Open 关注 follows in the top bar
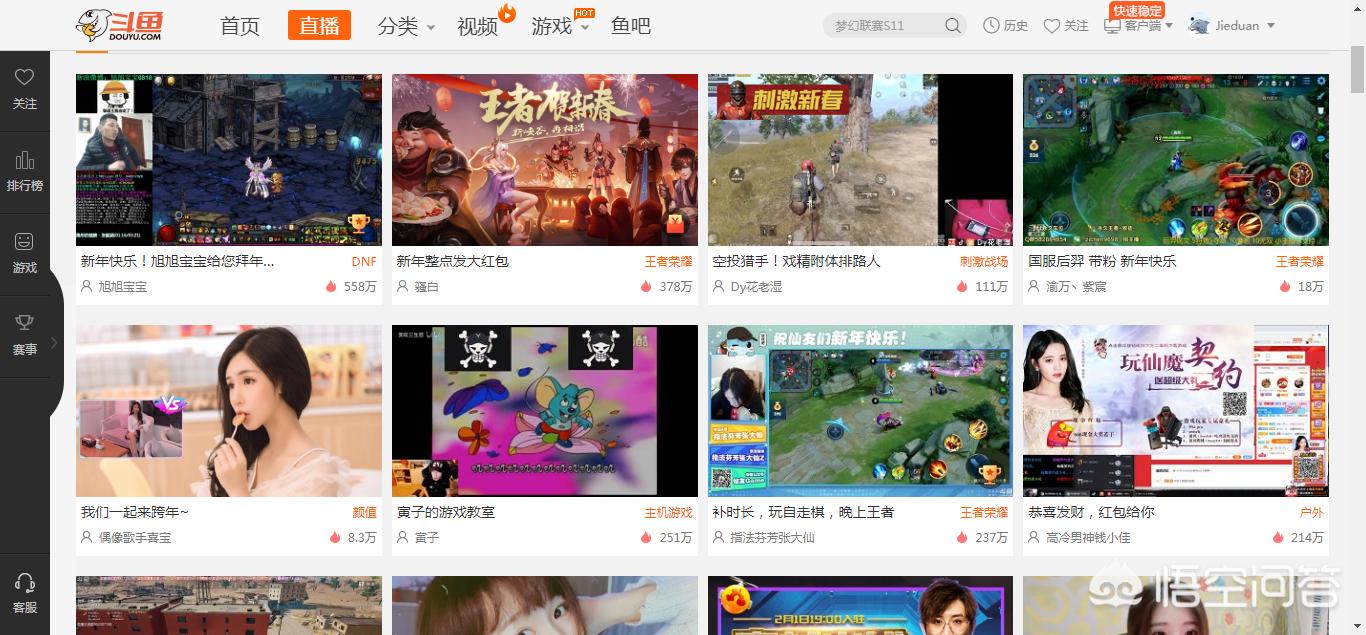 point(1066,26)
